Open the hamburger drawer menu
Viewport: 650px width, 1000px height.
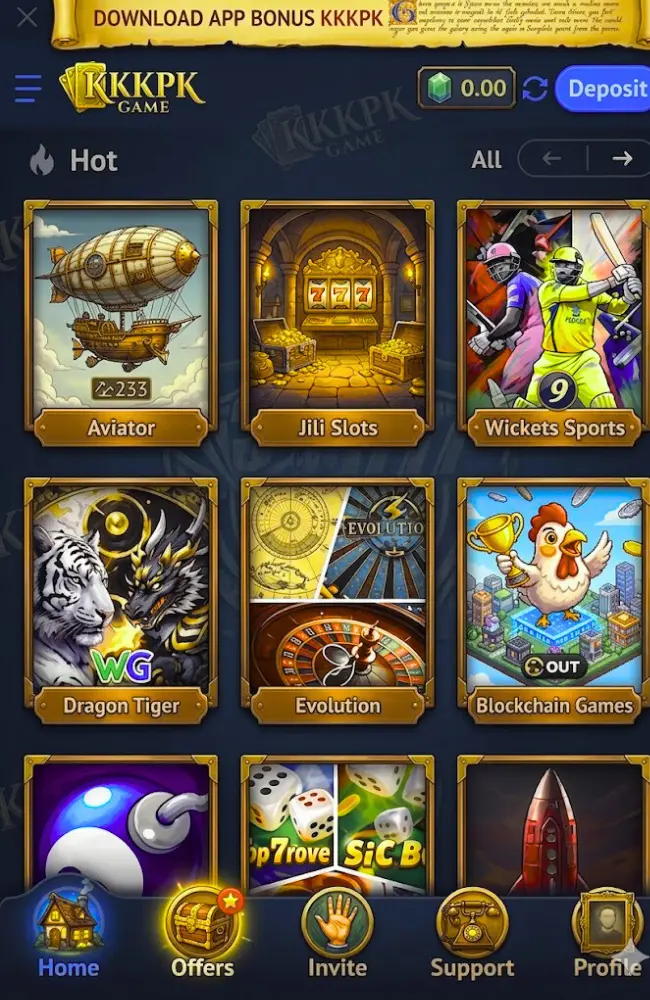[28, 89]
